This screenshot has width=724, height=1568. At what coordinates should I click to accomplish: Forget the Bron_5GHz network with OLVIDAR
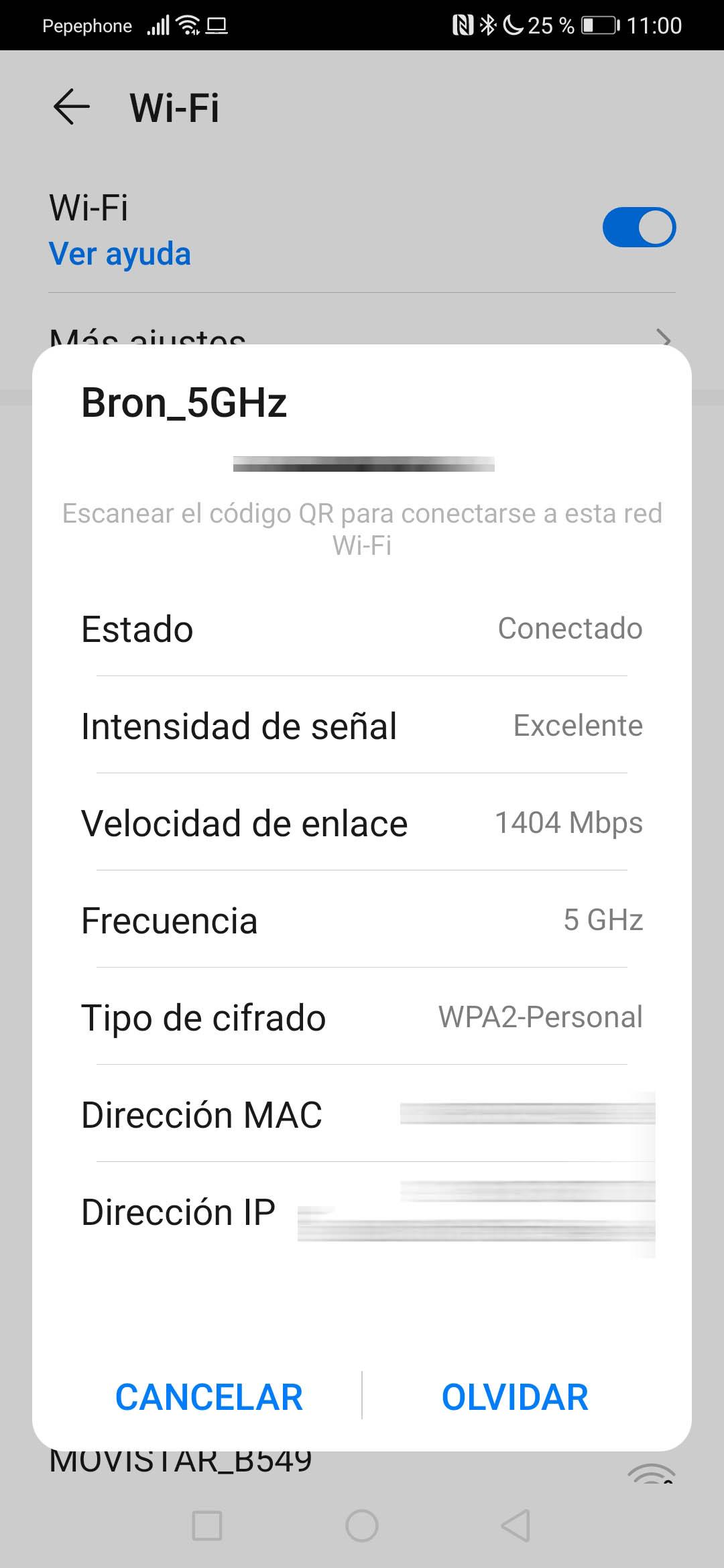[x=515, y=1397]
